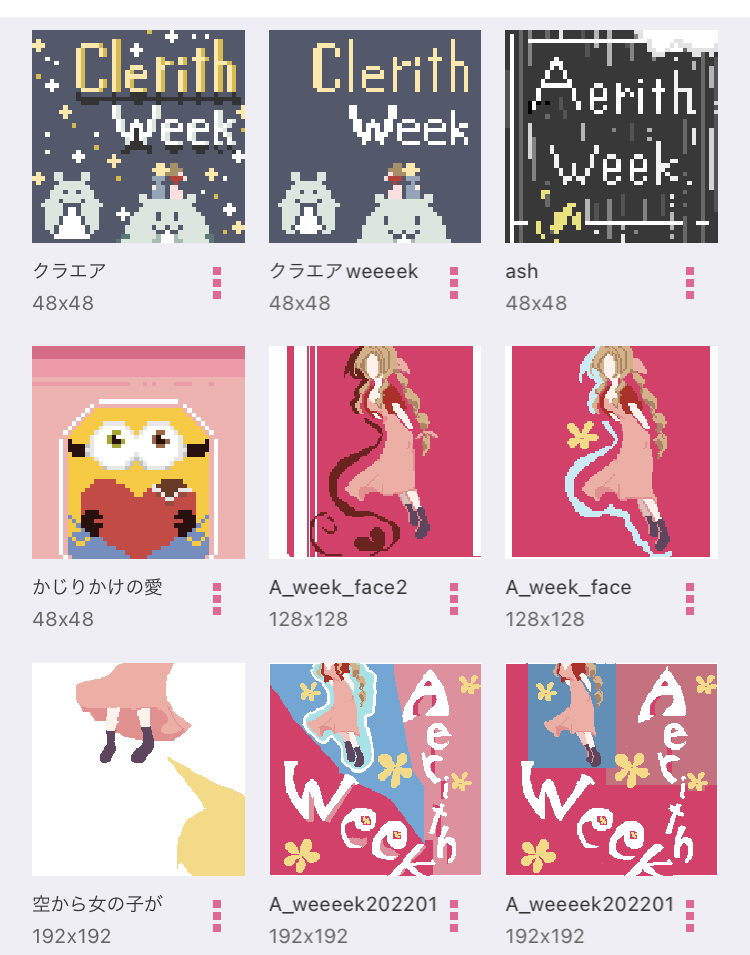Open options menu for クラエア
The width and height of the screenshot is (750, 955).
pos(217,283)
